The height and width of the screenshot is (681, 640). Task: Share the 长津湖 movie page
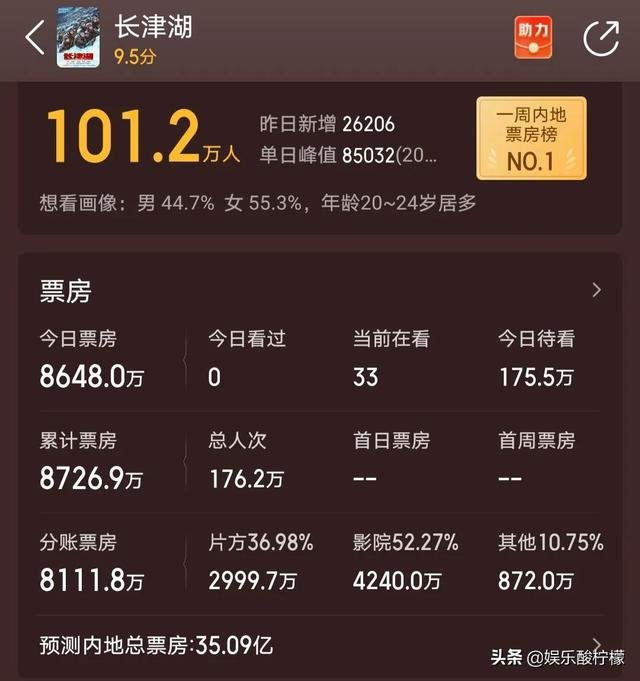601,38
